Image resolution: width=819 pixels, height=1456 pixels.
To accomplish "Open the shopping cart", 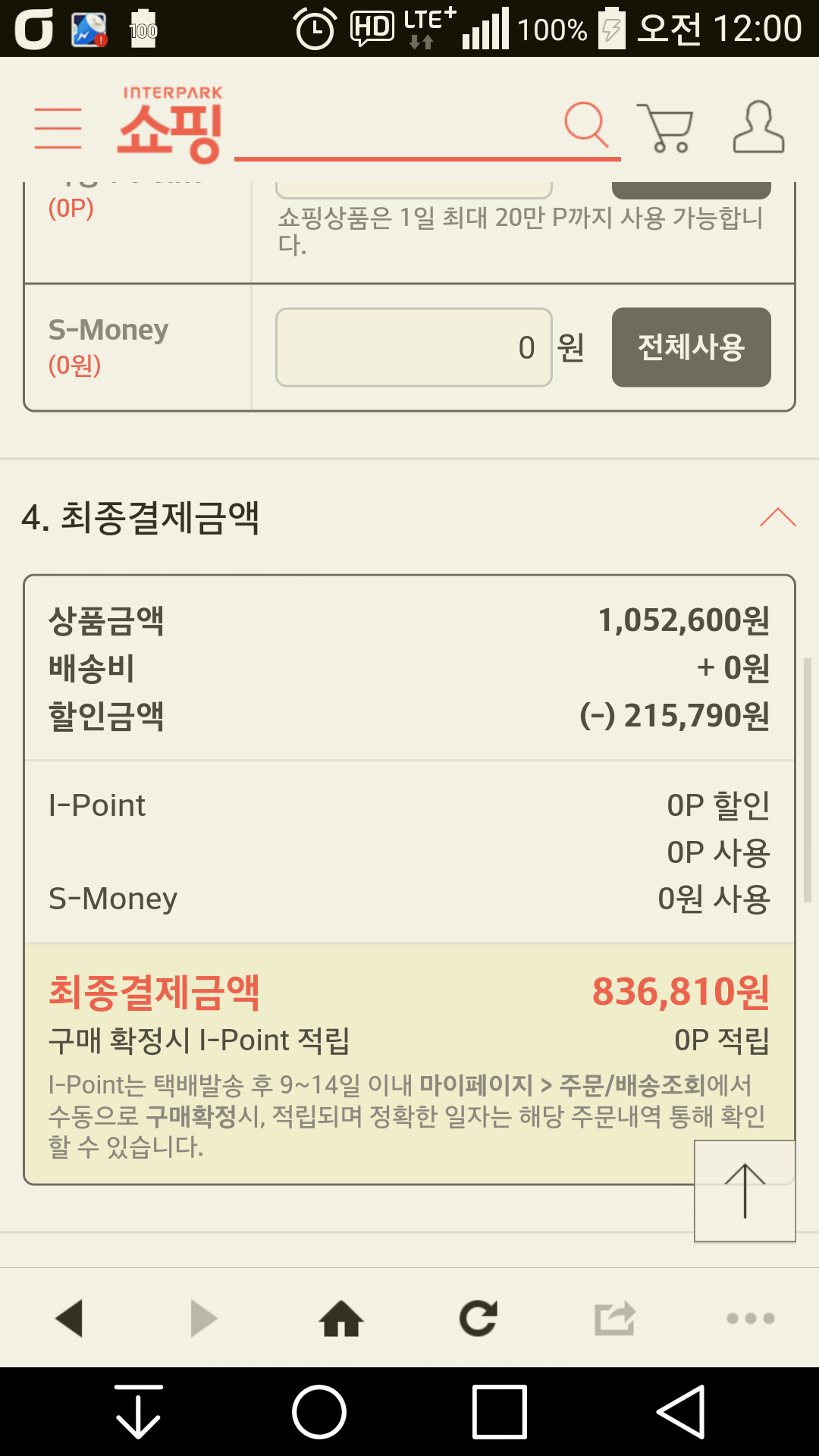I will tap(666, 127).
